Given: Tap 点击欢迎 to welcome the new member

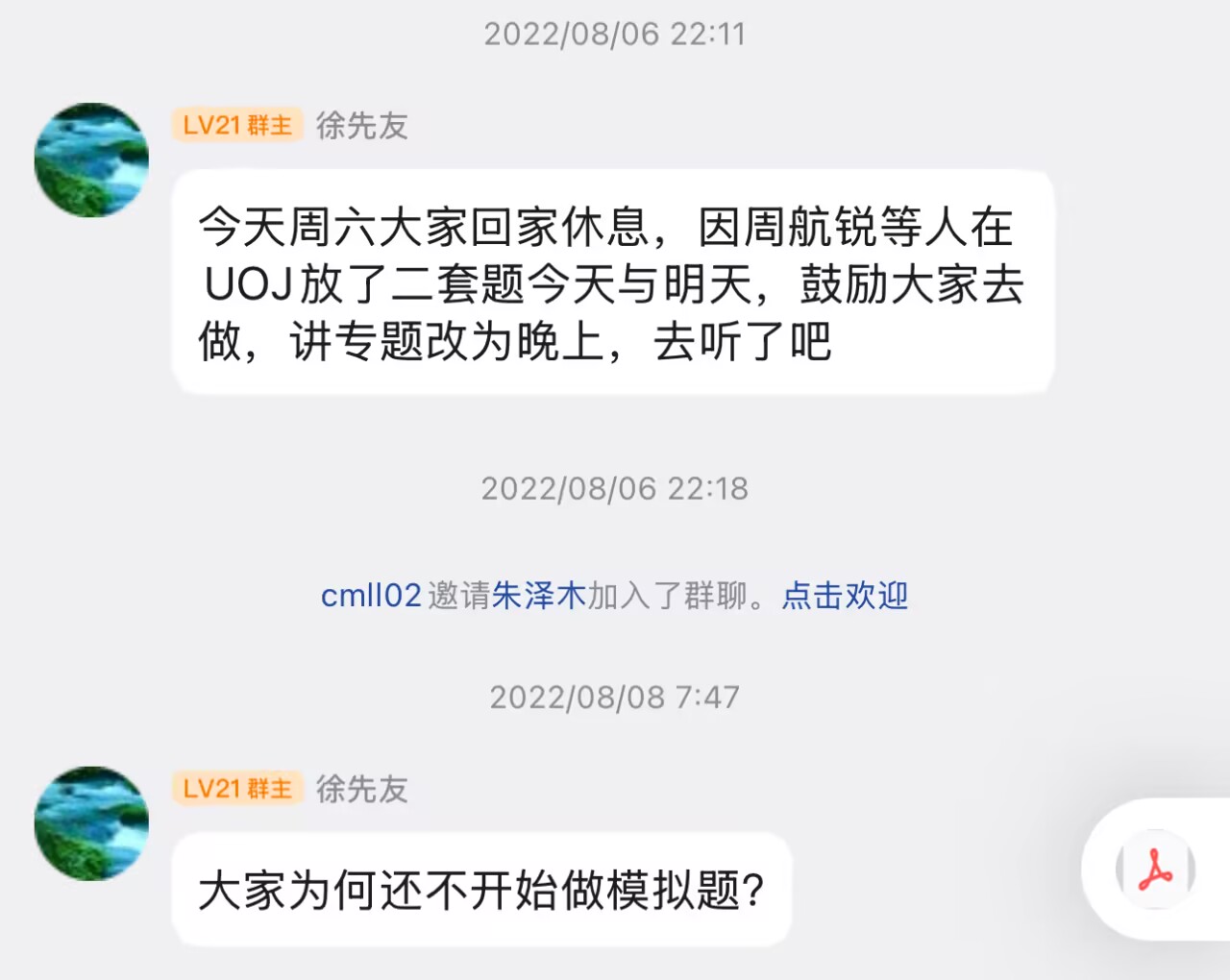Looking at the screenshot, I should [845, 596].
